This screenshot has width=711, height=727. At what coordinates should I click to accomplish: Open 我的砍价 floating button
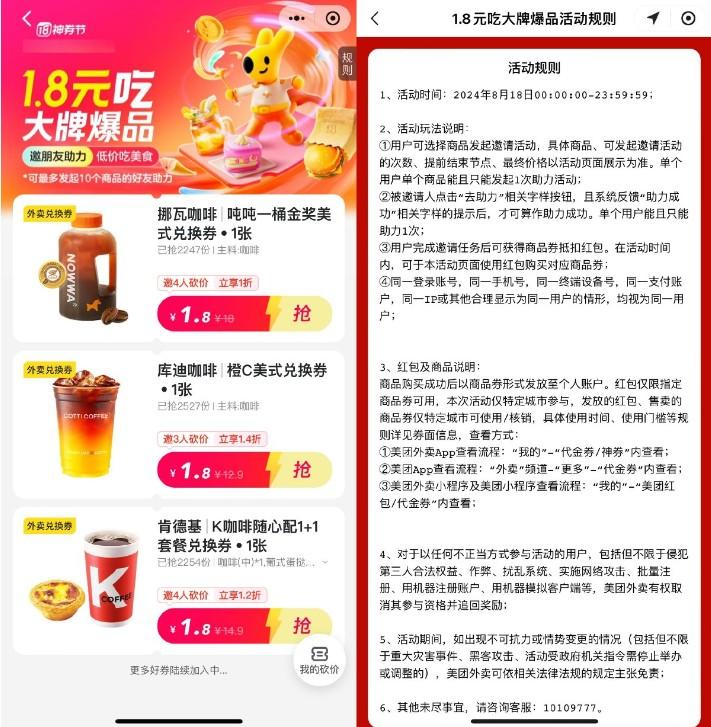(319, 657)
